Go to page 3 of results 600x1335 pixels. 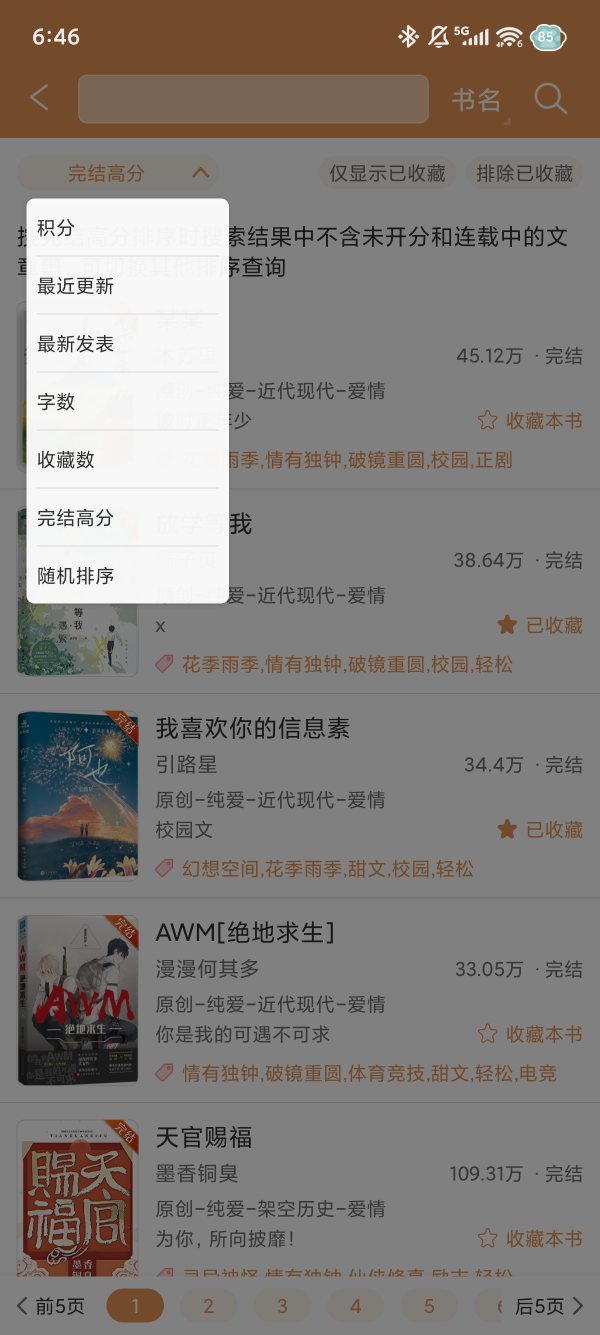click(282, 1306)
